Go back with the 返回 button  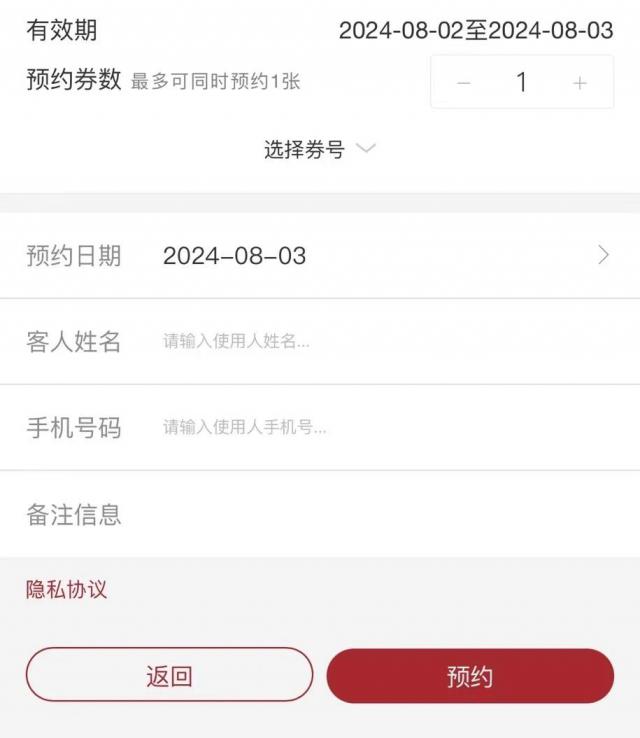pos(169,675)
